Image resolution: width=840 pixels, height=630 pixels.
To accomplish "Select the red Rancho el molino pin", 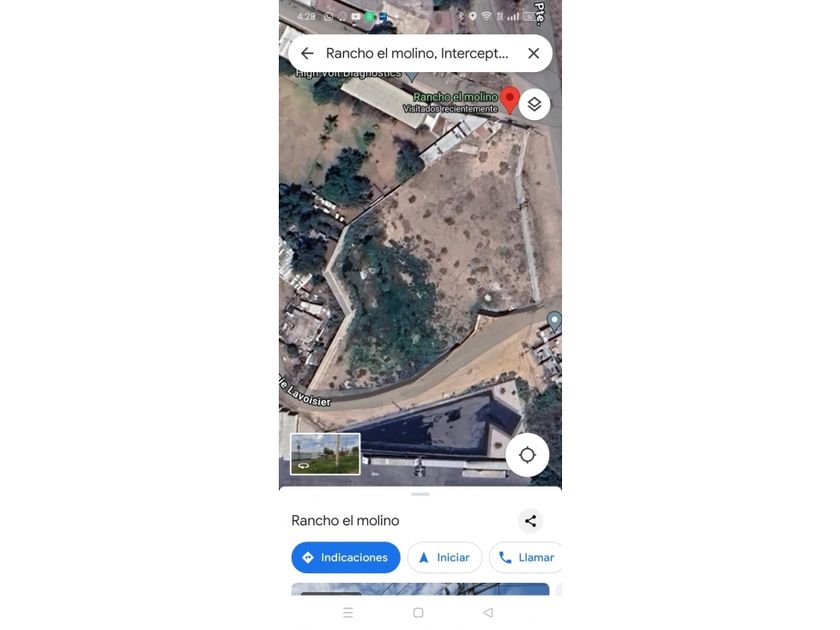I will 510,100.
